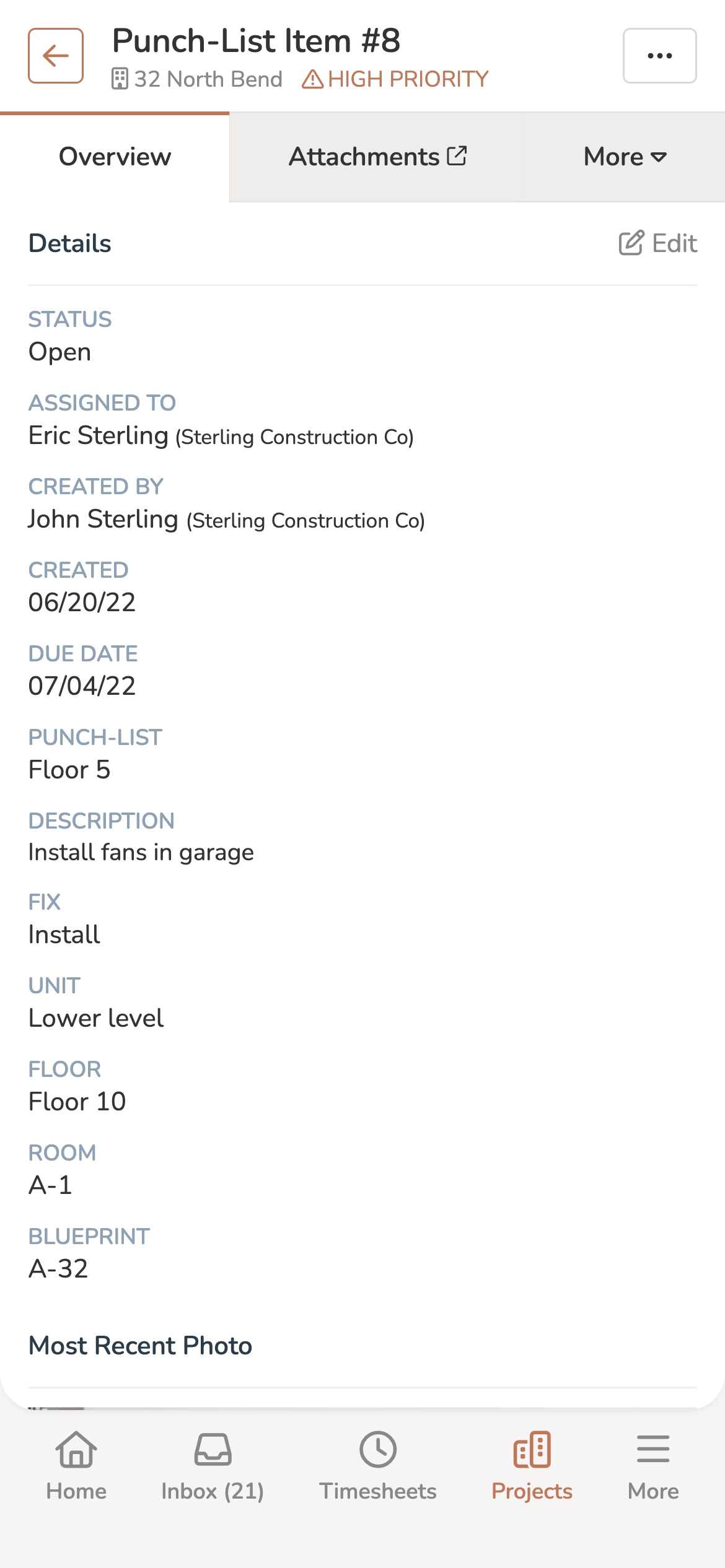
Task: Click the pencil icon beside Edit
Action: pyautogui.click(x=631, y=243)
